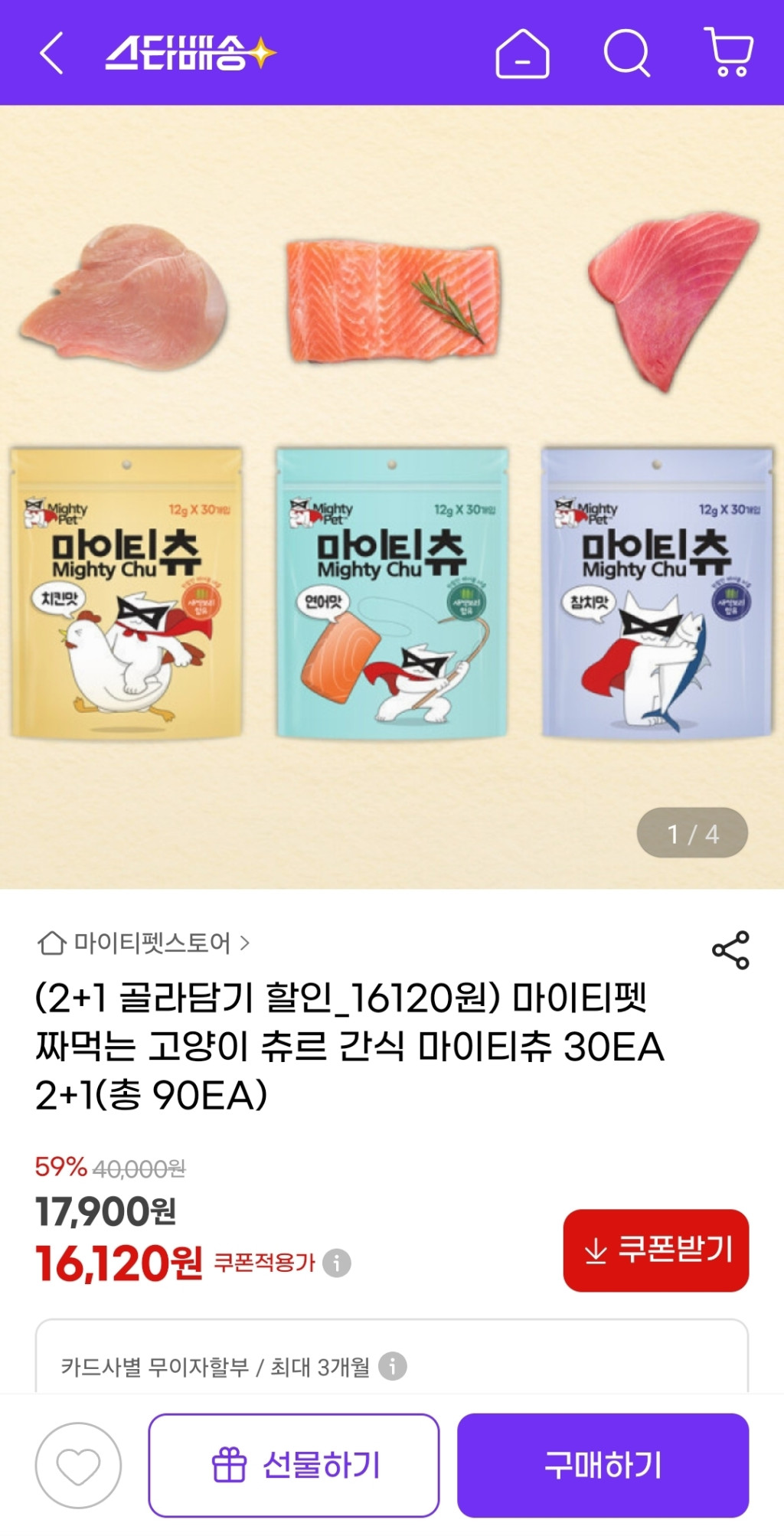The height and width of the screenshot is (1536, 784).
Task: Go back to the previous page
Action: coord(51,53)
